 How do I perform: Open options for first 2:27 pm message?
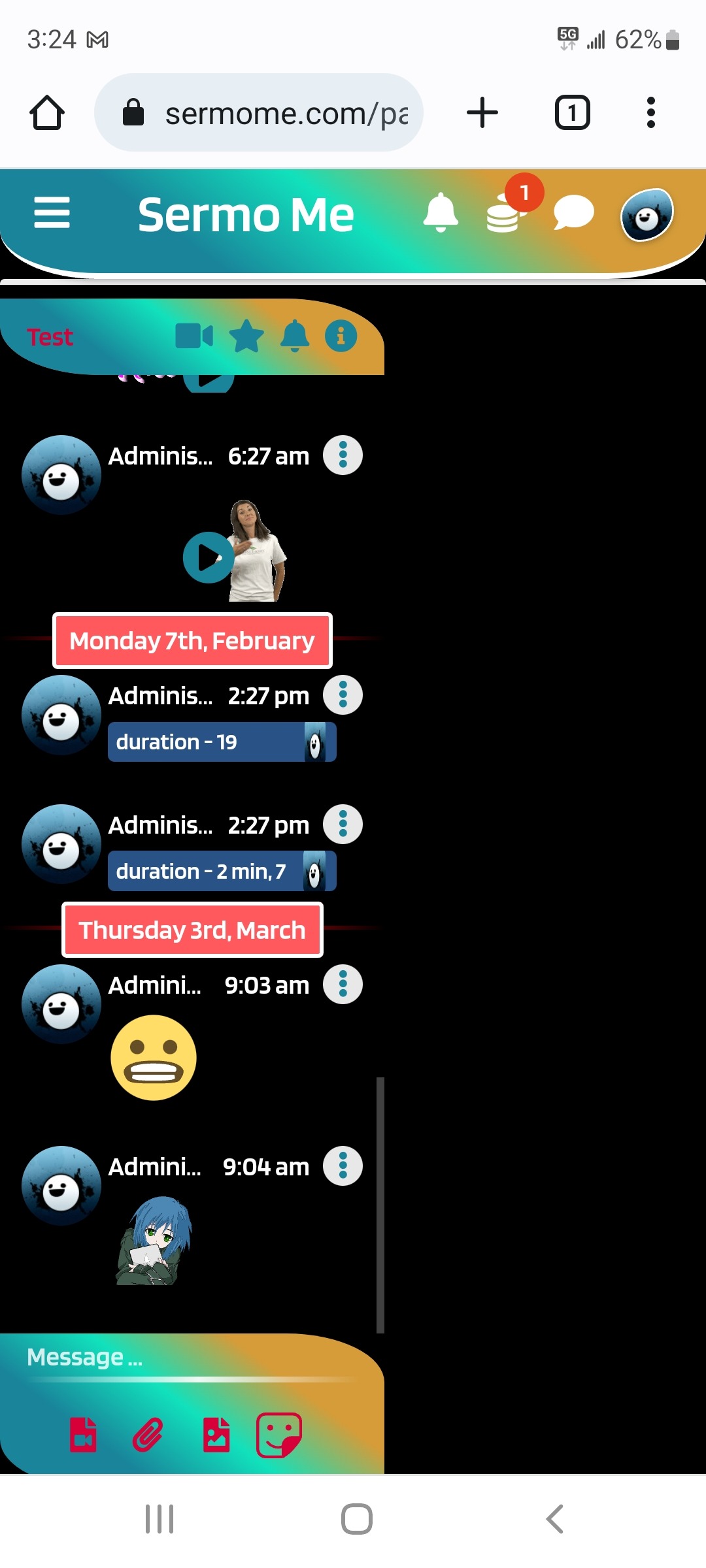(343, 695)
